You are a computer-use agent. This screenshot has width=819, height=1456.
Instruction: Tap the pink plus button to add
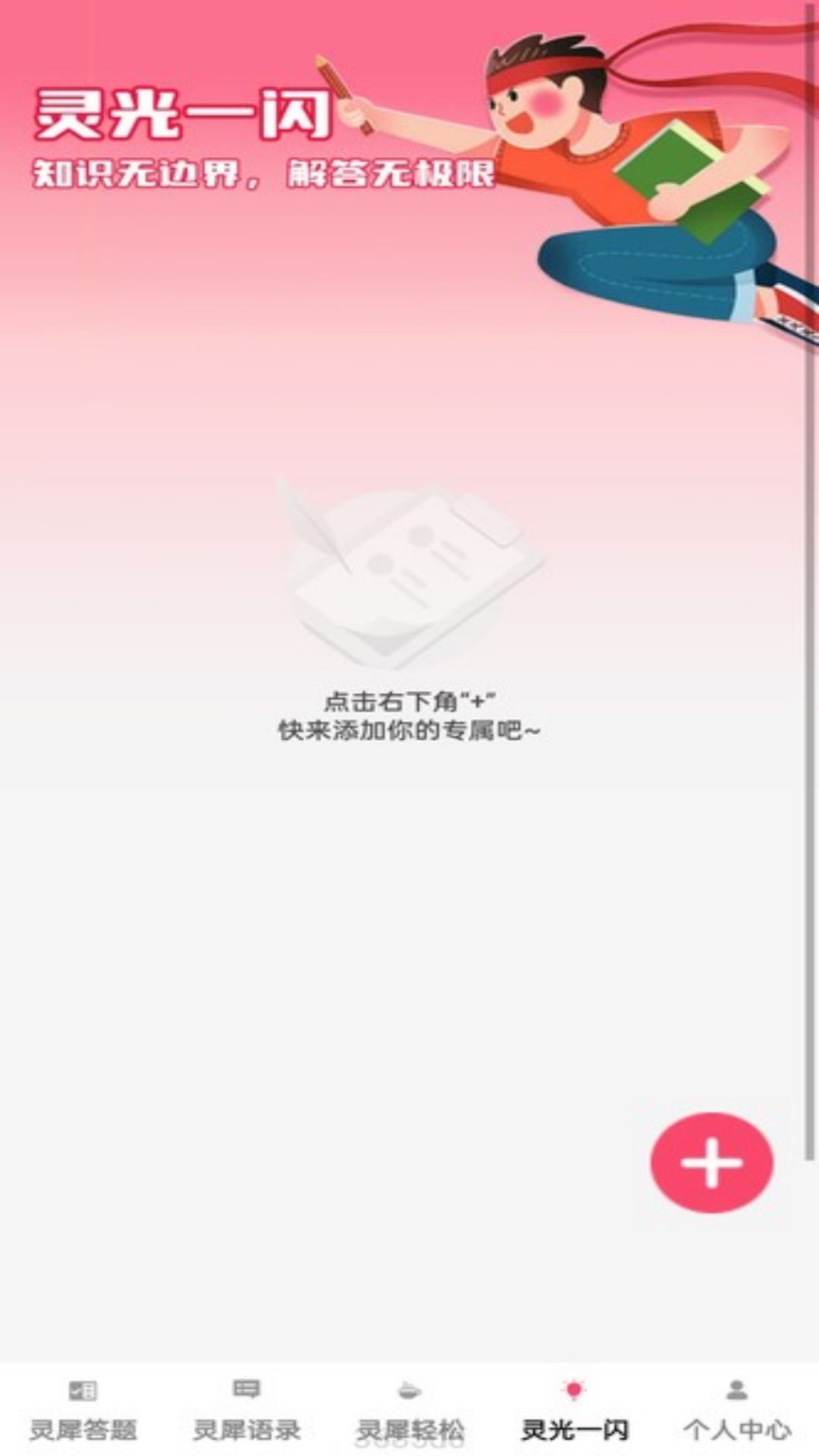click(711, 1163)
